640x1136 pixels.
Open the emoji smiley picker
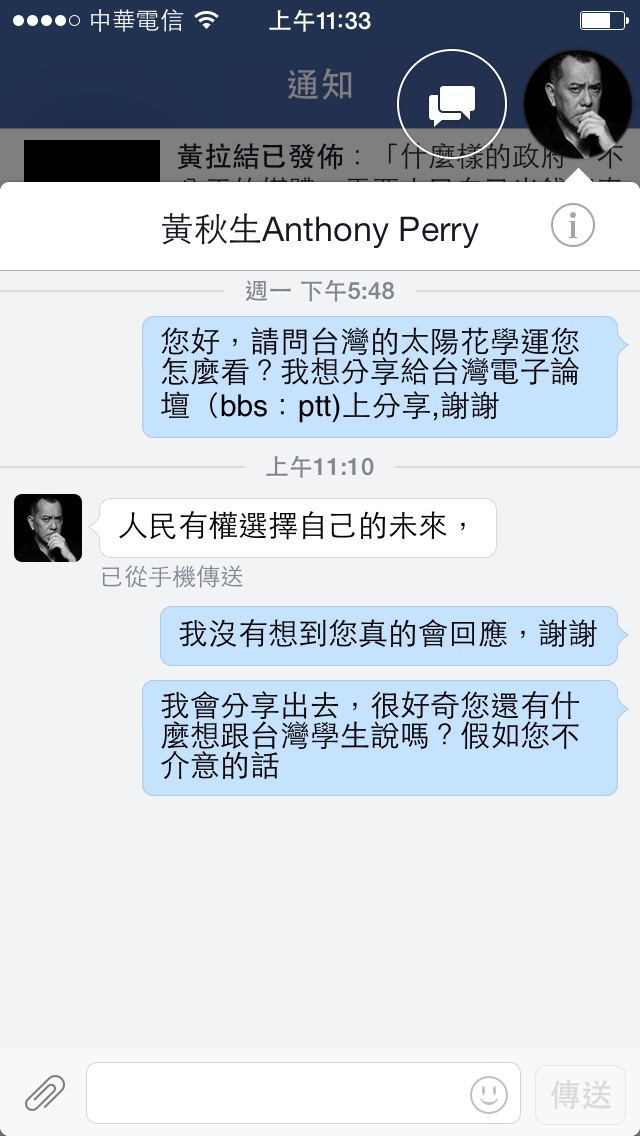pos(489,1095)
